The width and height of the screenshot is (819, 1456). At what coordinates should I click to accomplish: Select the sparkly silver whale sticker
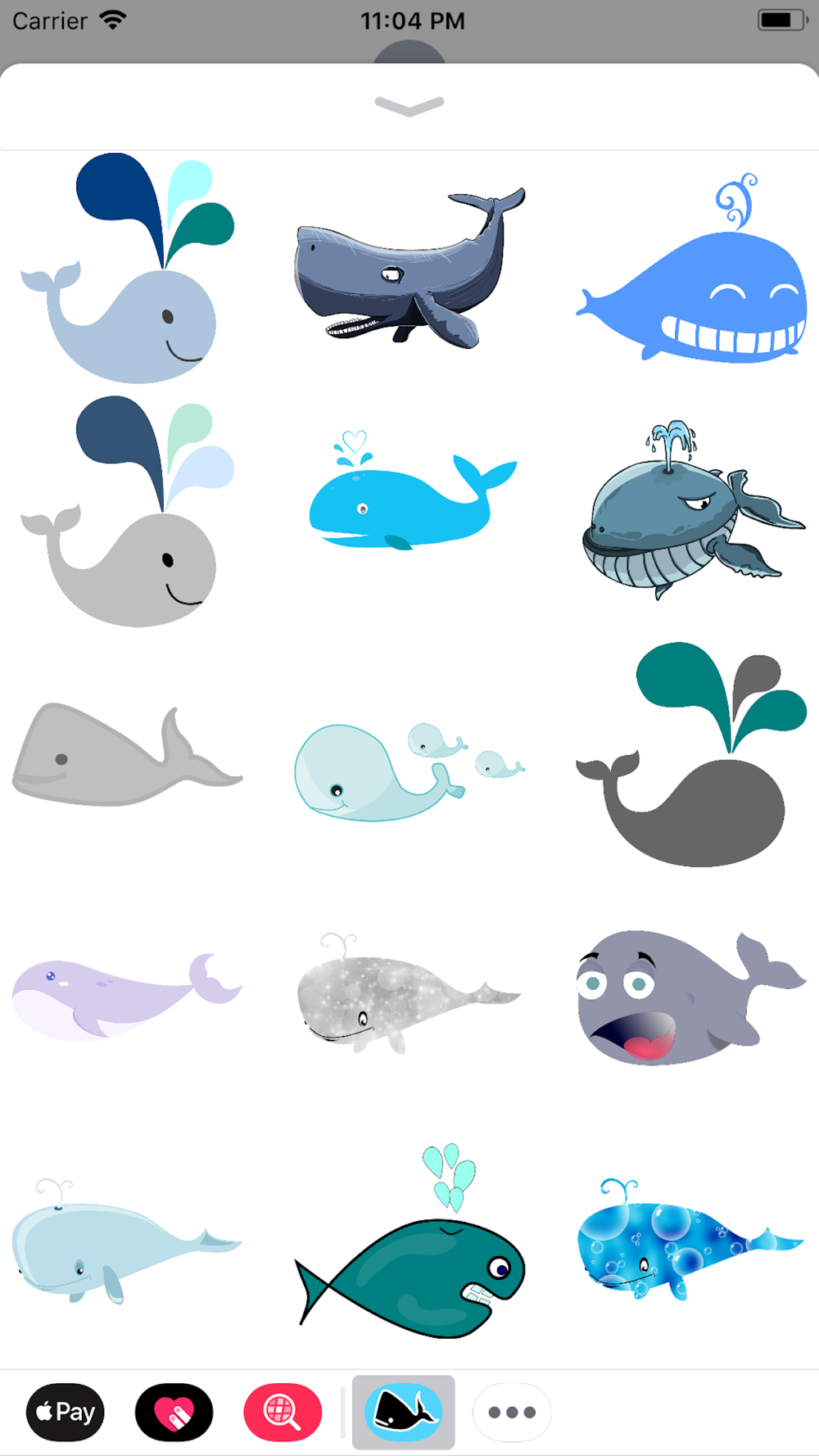(408, 993)
